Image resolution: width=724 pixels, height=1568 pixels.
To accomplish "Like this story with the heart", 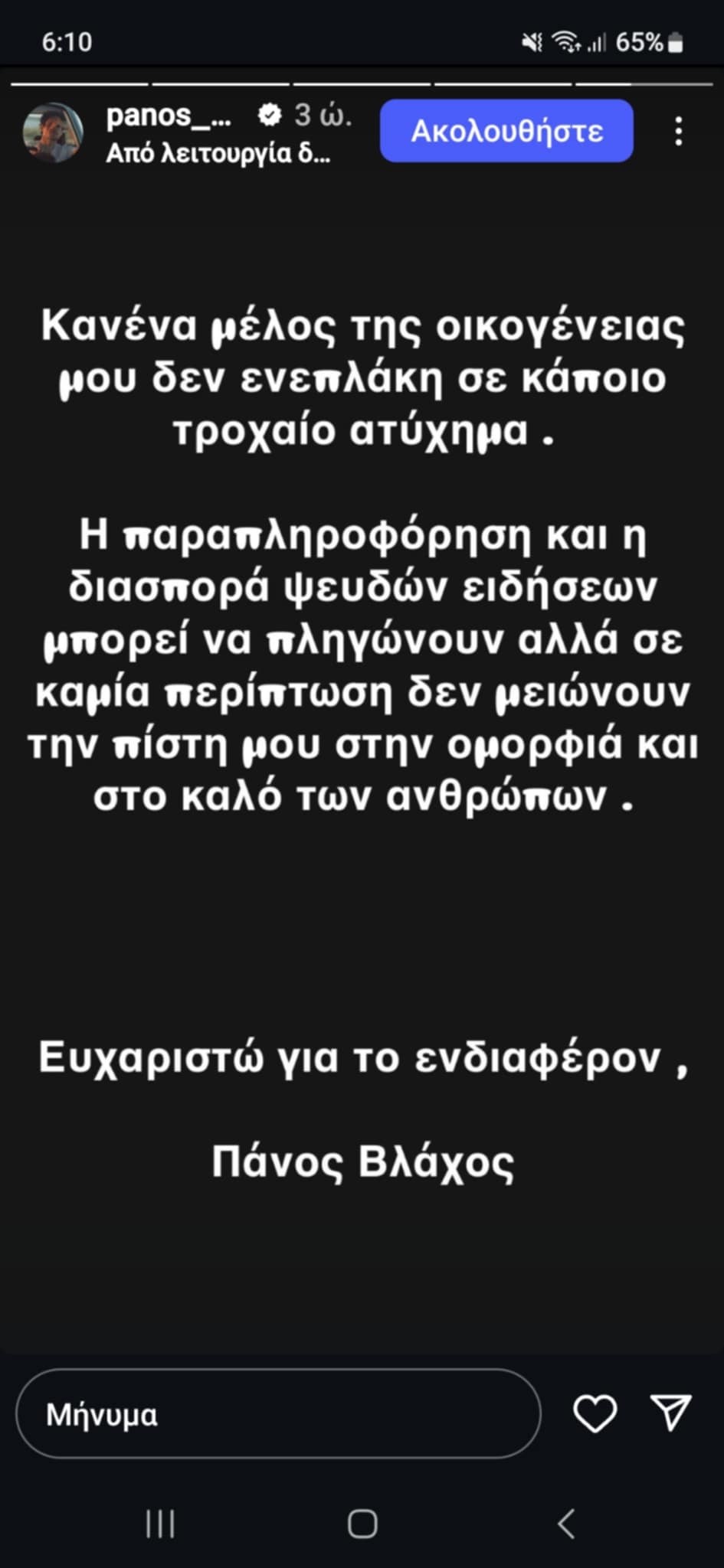I will (595, 1413).
